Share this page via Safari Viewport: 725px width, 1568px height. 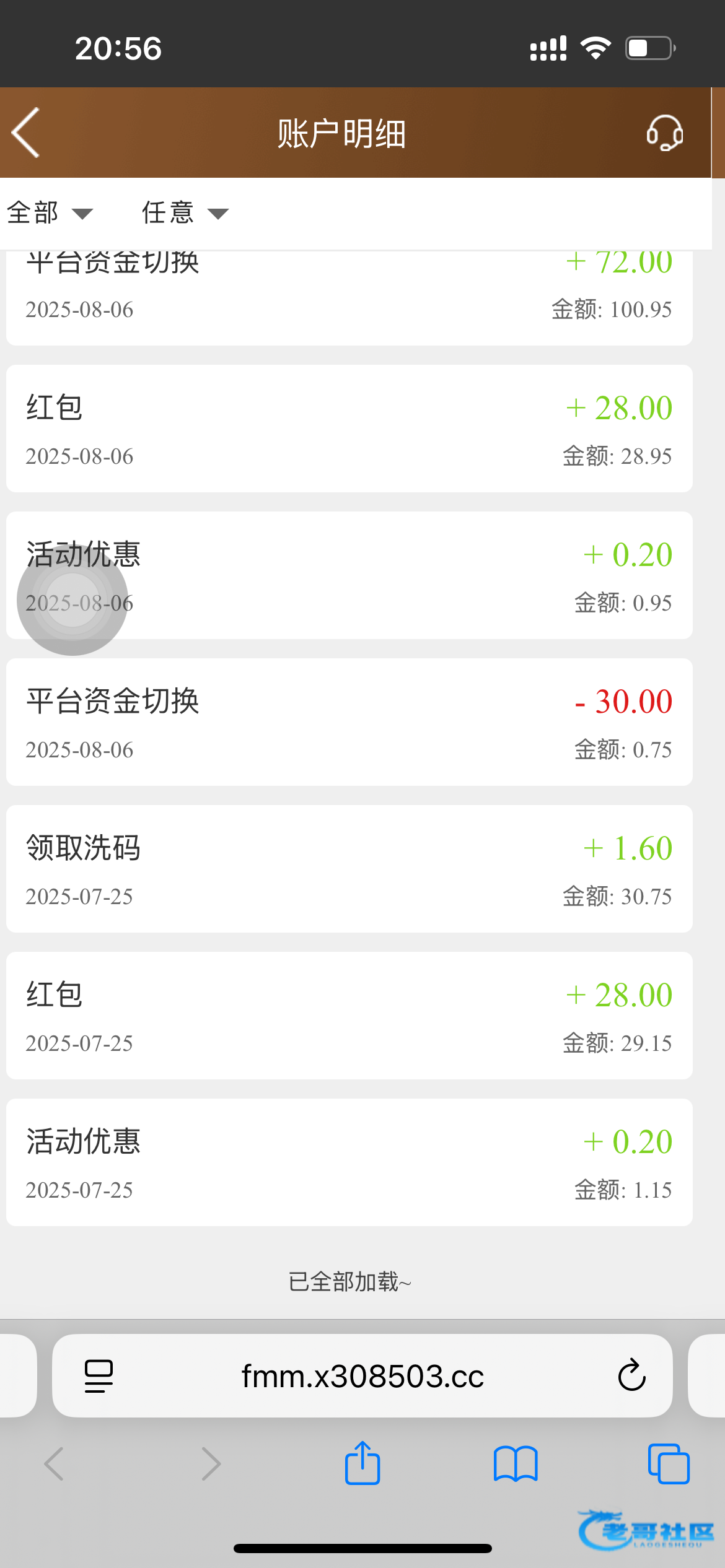click(x=362, y=1464)
